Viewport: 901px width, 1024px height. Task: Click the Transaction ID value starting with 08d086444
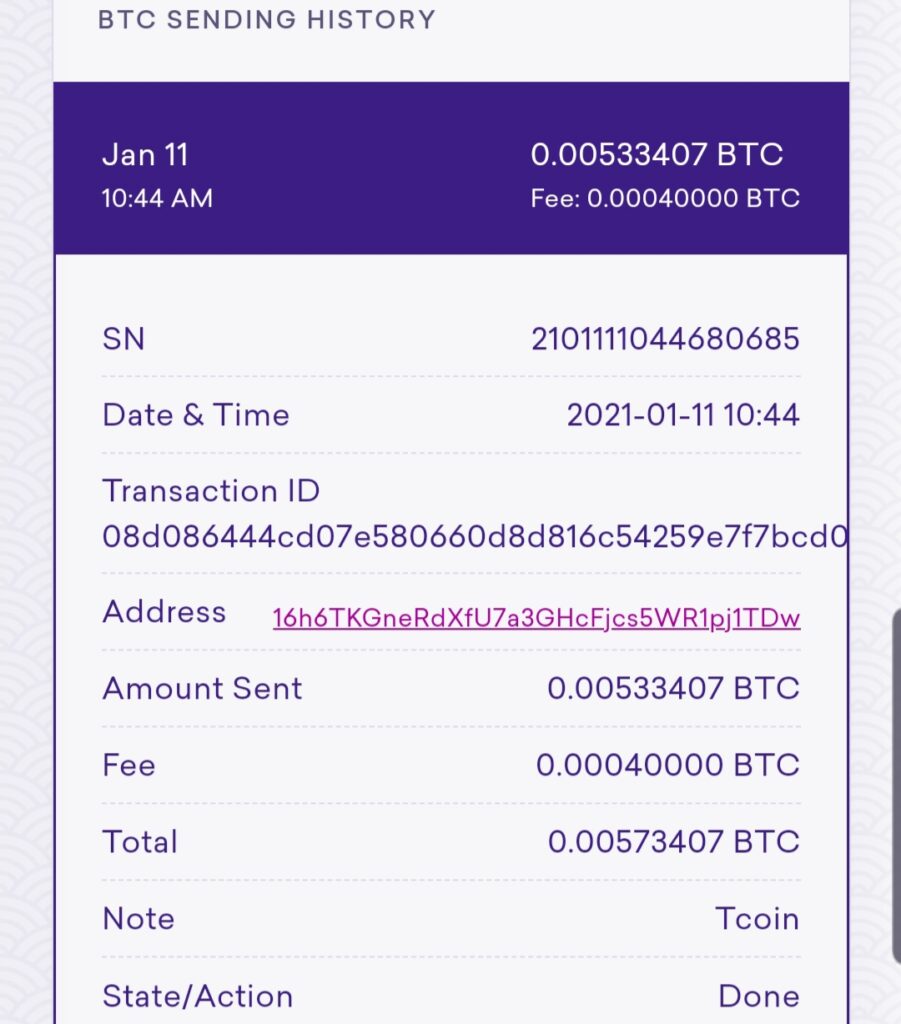point(470,535)
